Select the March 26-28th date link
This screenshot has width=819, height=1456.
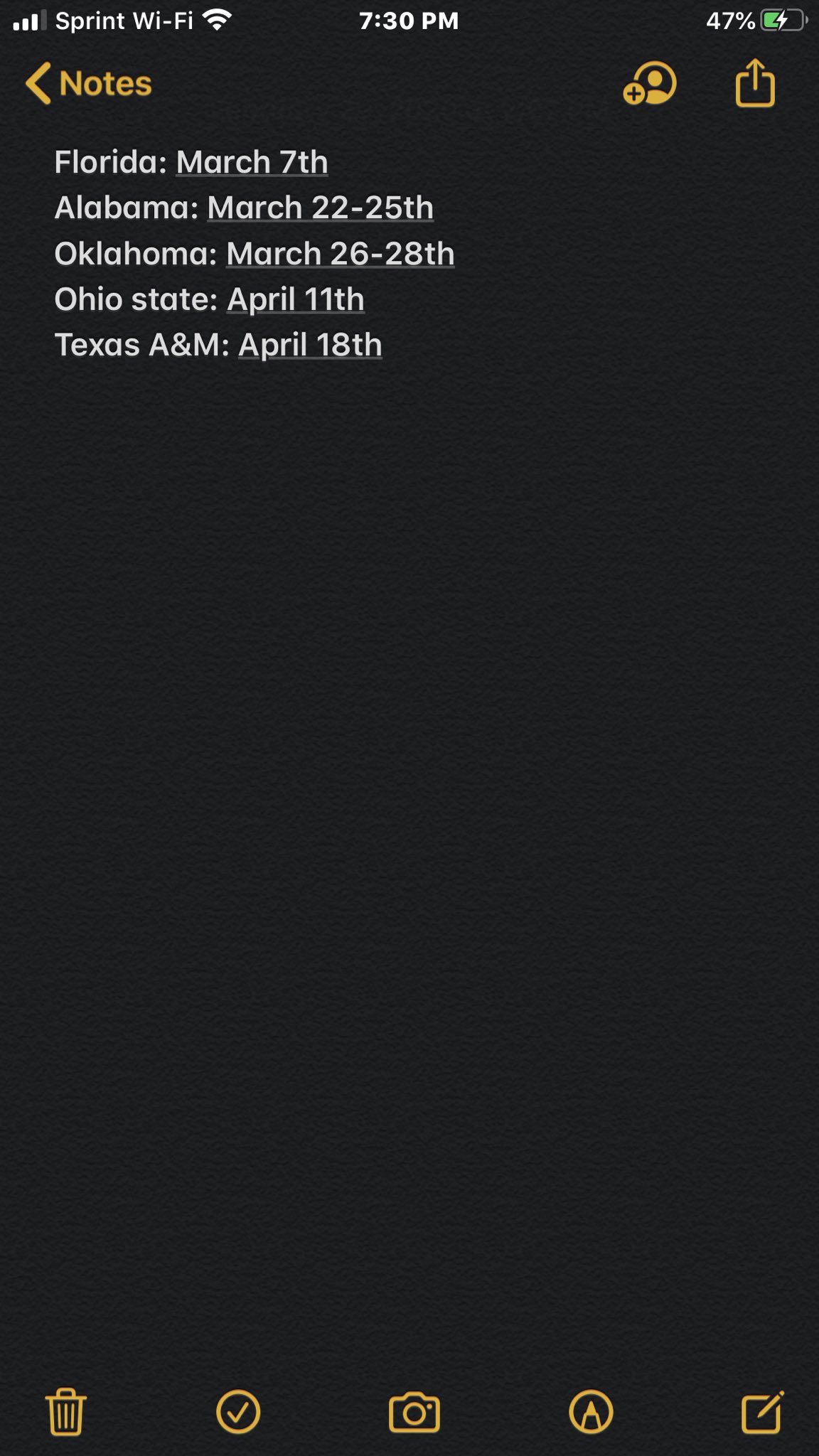click(341, 254)
